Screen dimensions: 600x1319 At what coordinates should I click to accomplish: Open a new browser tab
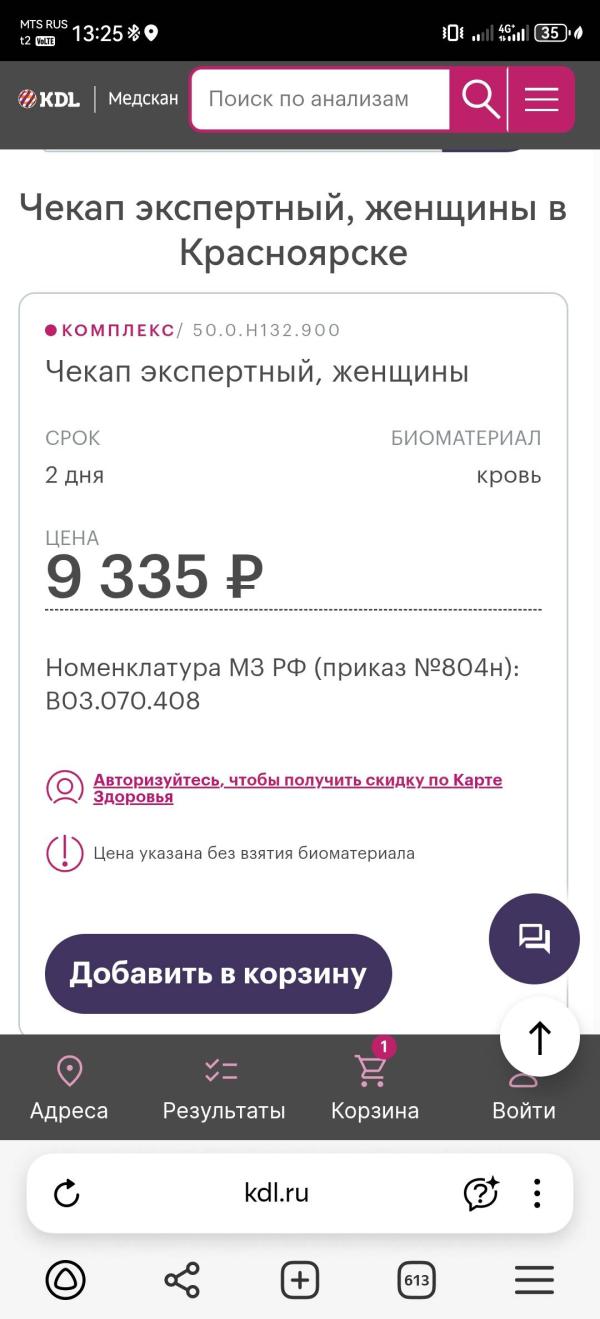click(299, 1279)
